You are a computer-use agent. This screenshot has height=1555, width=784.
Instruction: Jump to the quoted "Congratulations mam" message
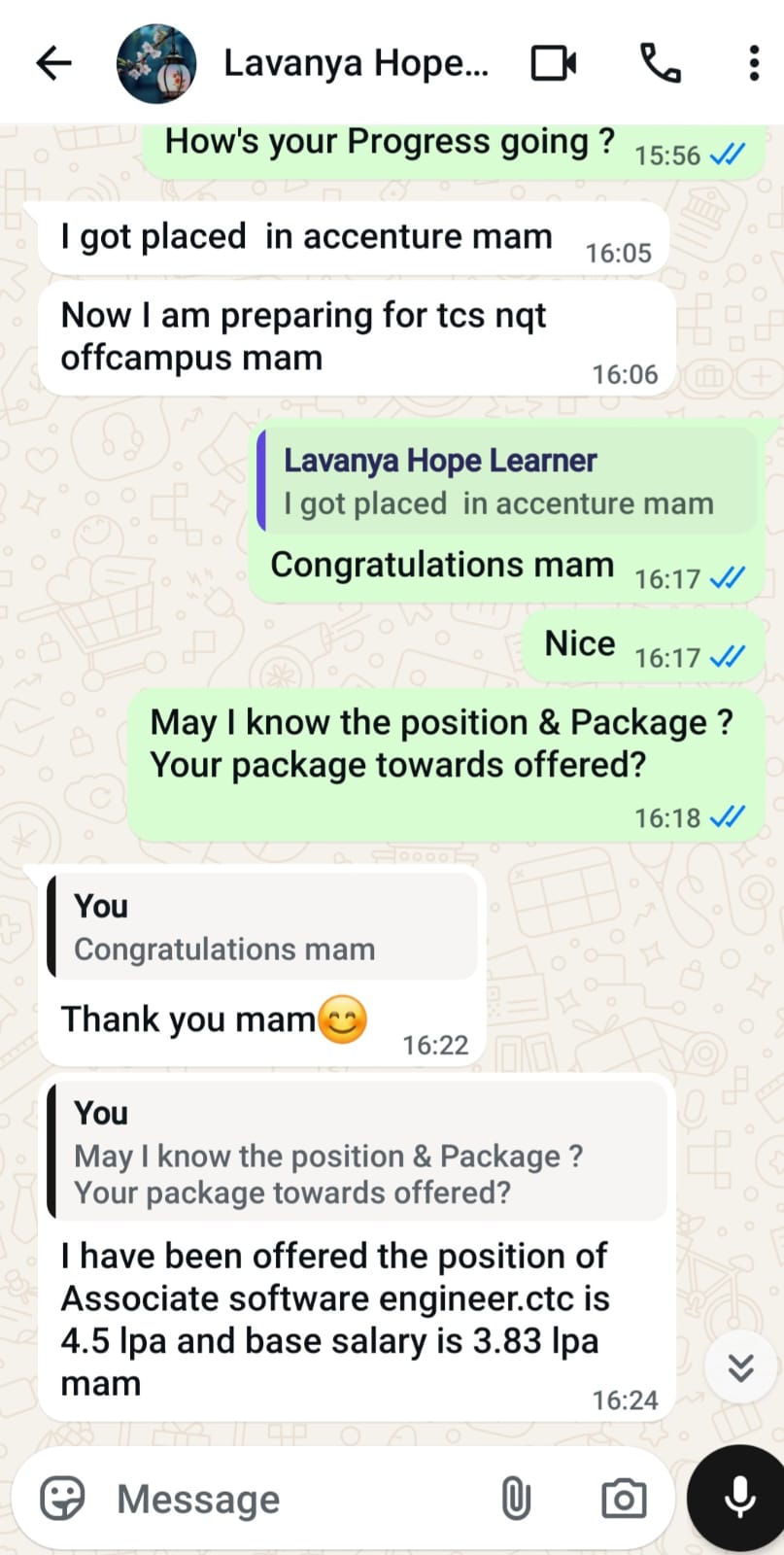tap(262, 926)
